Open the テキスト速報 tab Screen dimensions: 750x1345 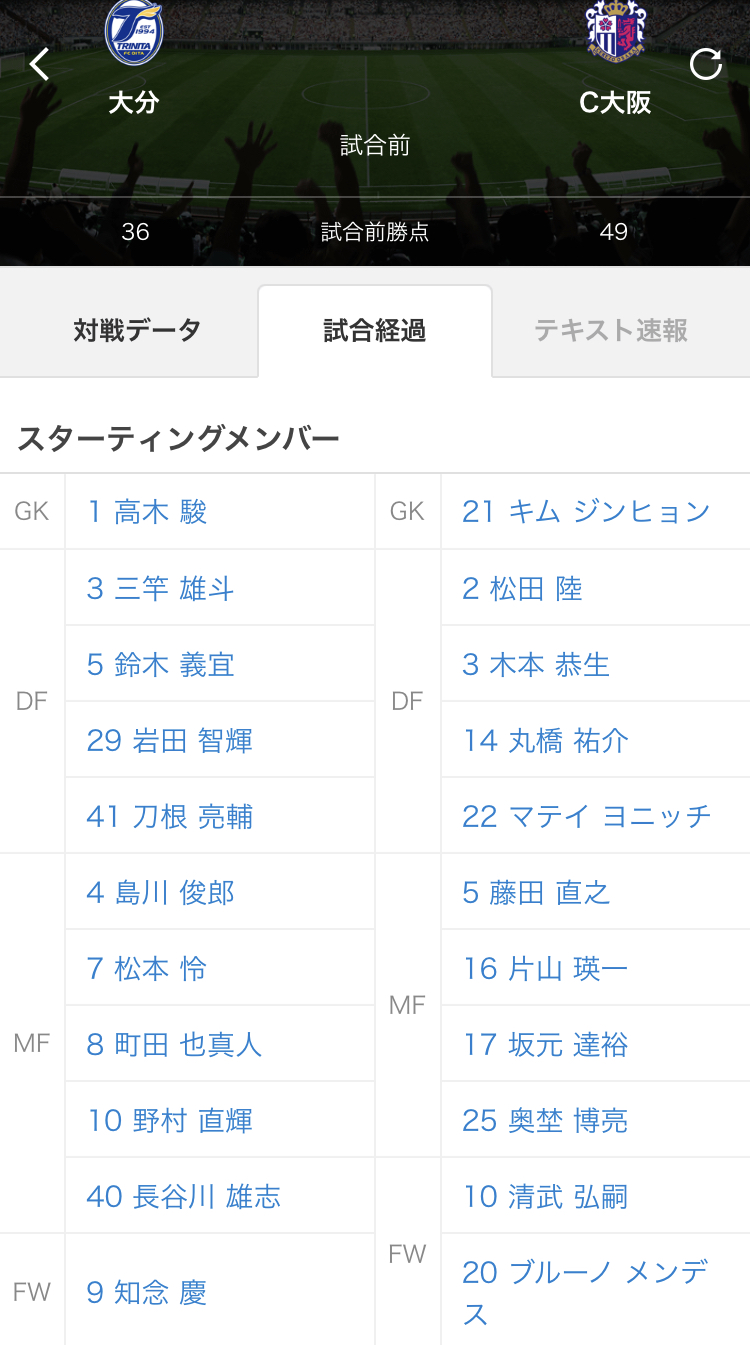[x=610, y=331]
